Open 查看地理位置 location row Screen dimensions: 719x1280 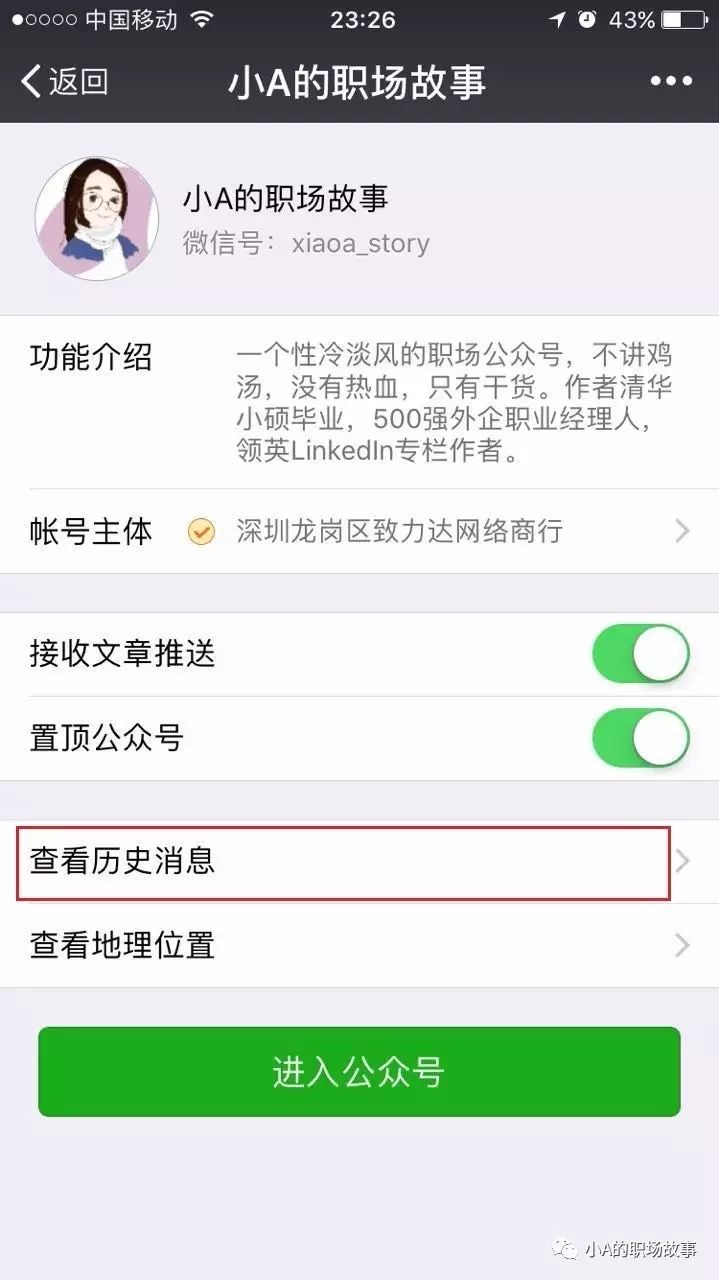coord(359,945)
